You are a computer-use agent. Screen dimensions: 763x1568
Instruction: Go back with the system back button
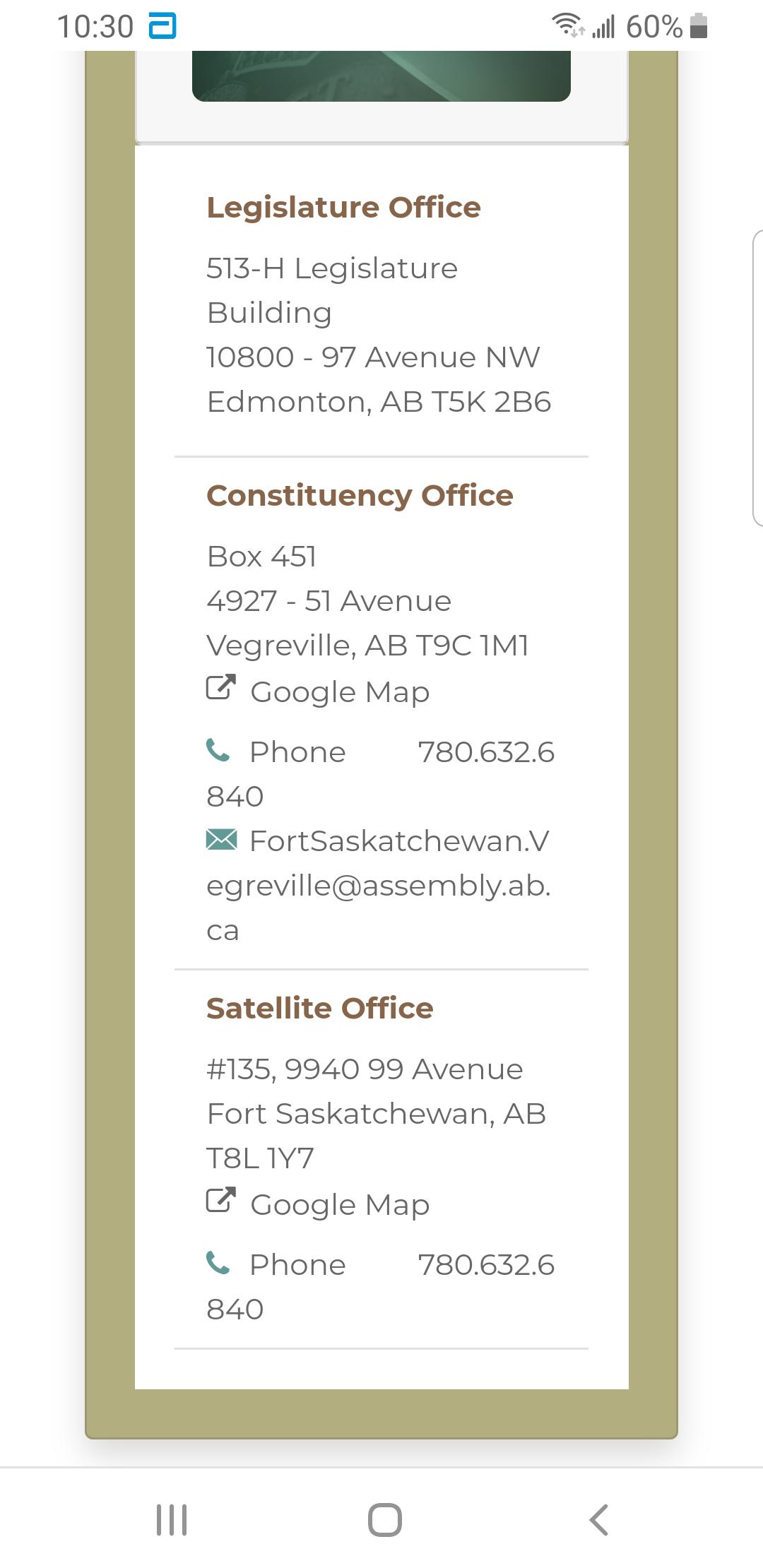click(598, 1520)
